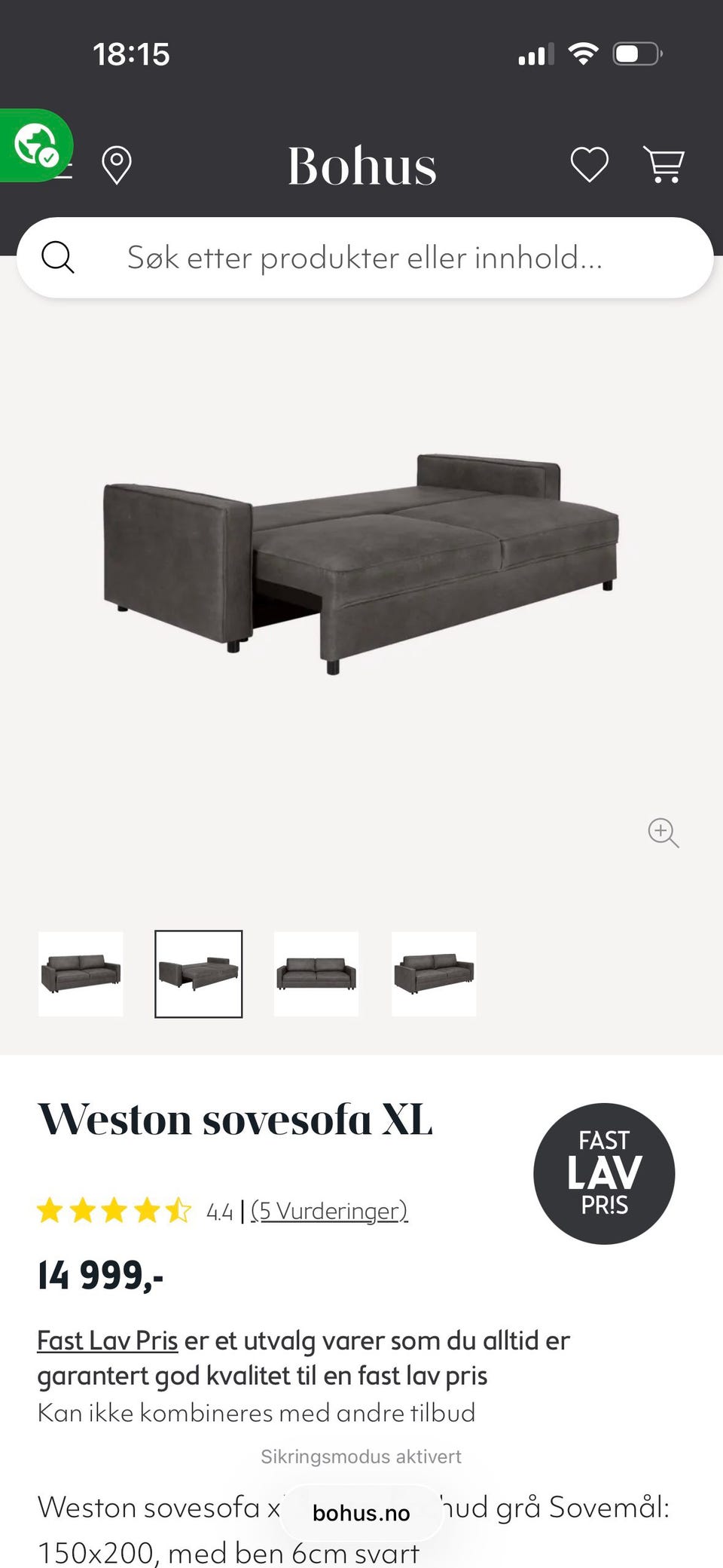Screen dimensions: 723x1568
Task: Select the third sofa thumbnail
Action: tap(316, 974)
